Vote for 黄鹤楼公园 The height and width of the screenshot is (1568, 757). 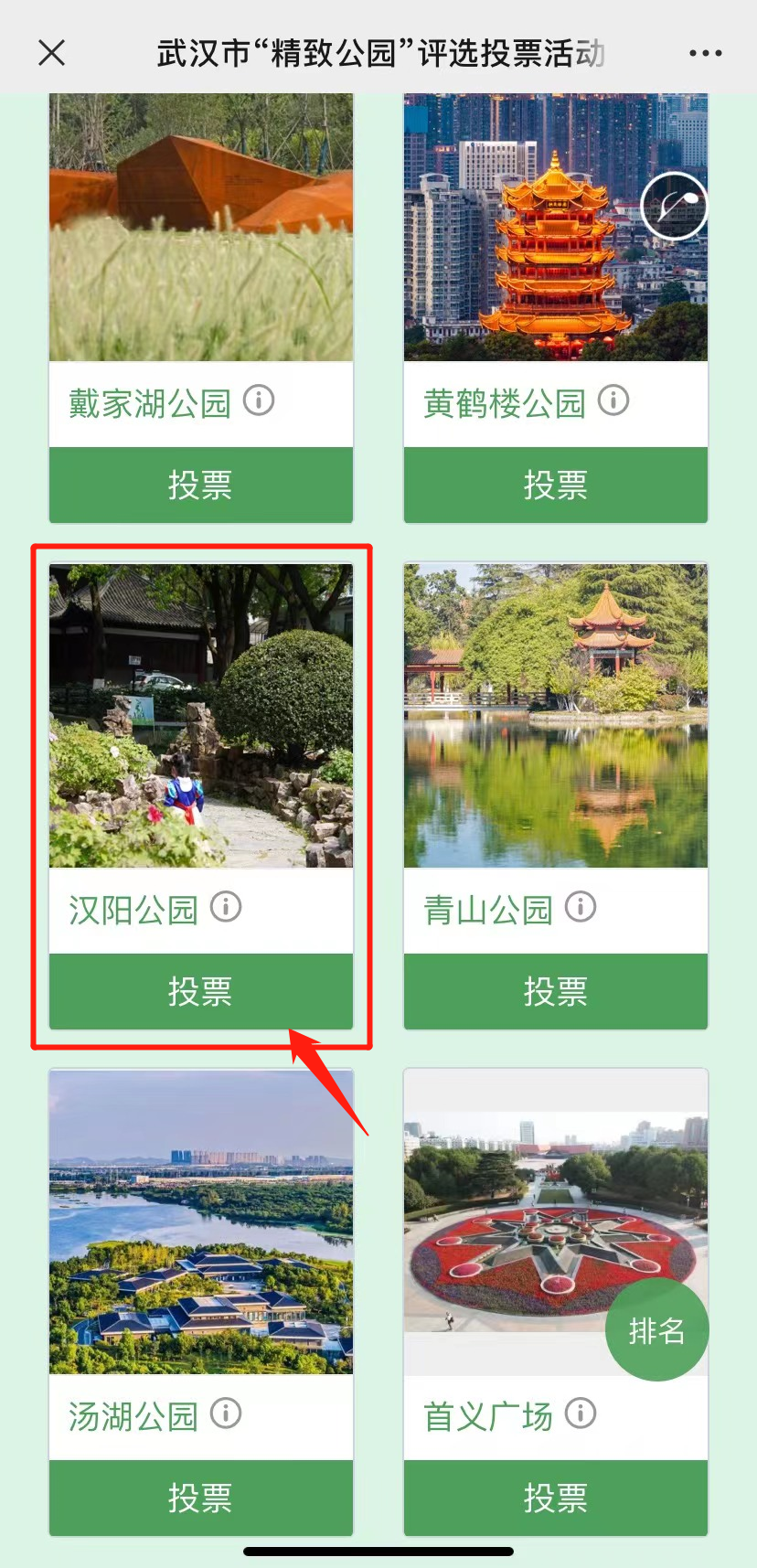[555, 485]
